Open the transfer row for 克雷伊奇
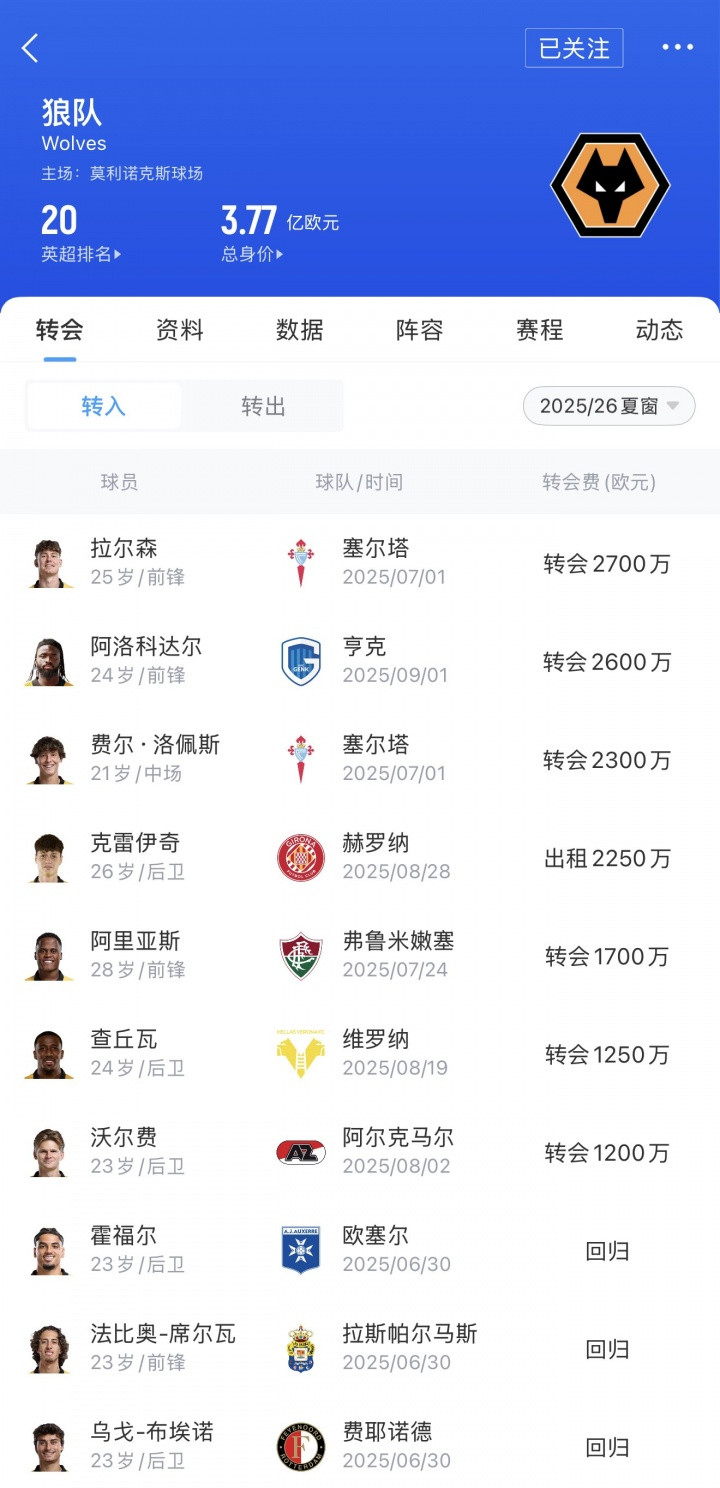This screenshot has width=720, height=1488. (360, 857)
